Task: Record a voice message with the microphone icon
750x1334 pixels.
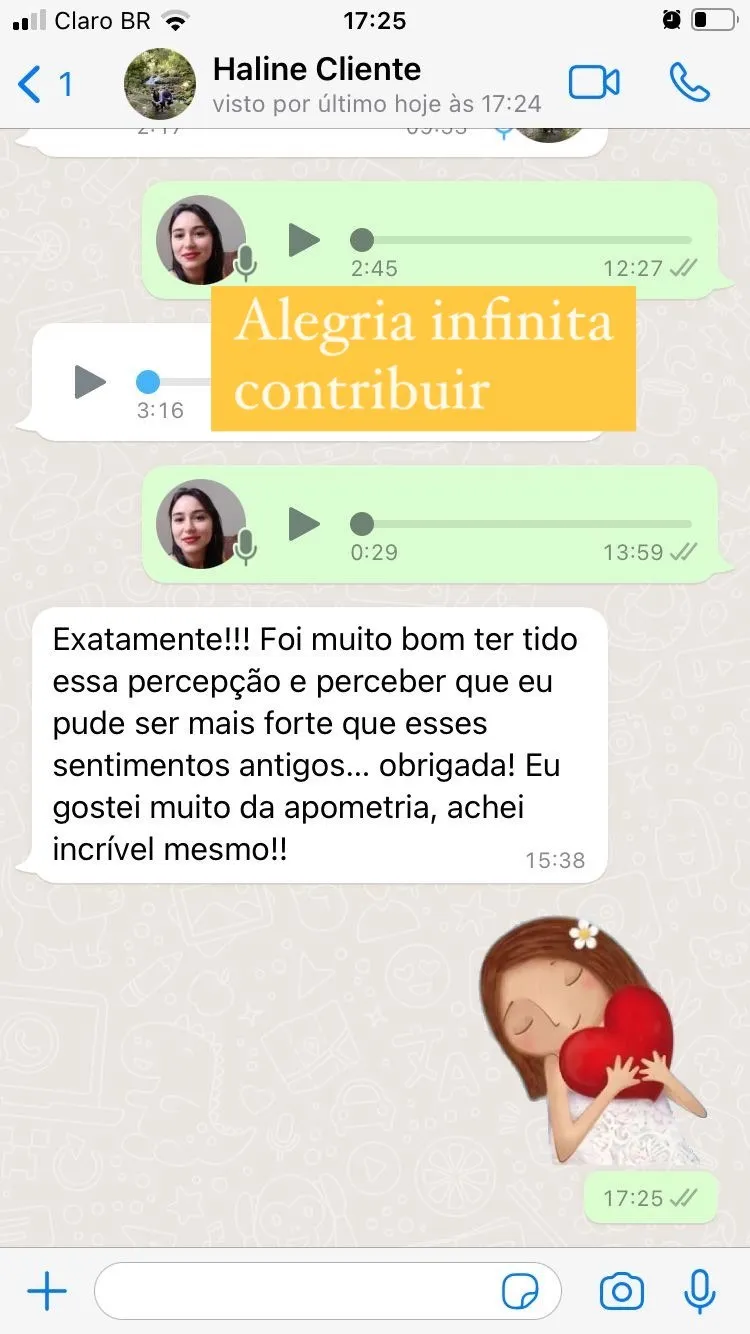Action: coord(699,1290)
